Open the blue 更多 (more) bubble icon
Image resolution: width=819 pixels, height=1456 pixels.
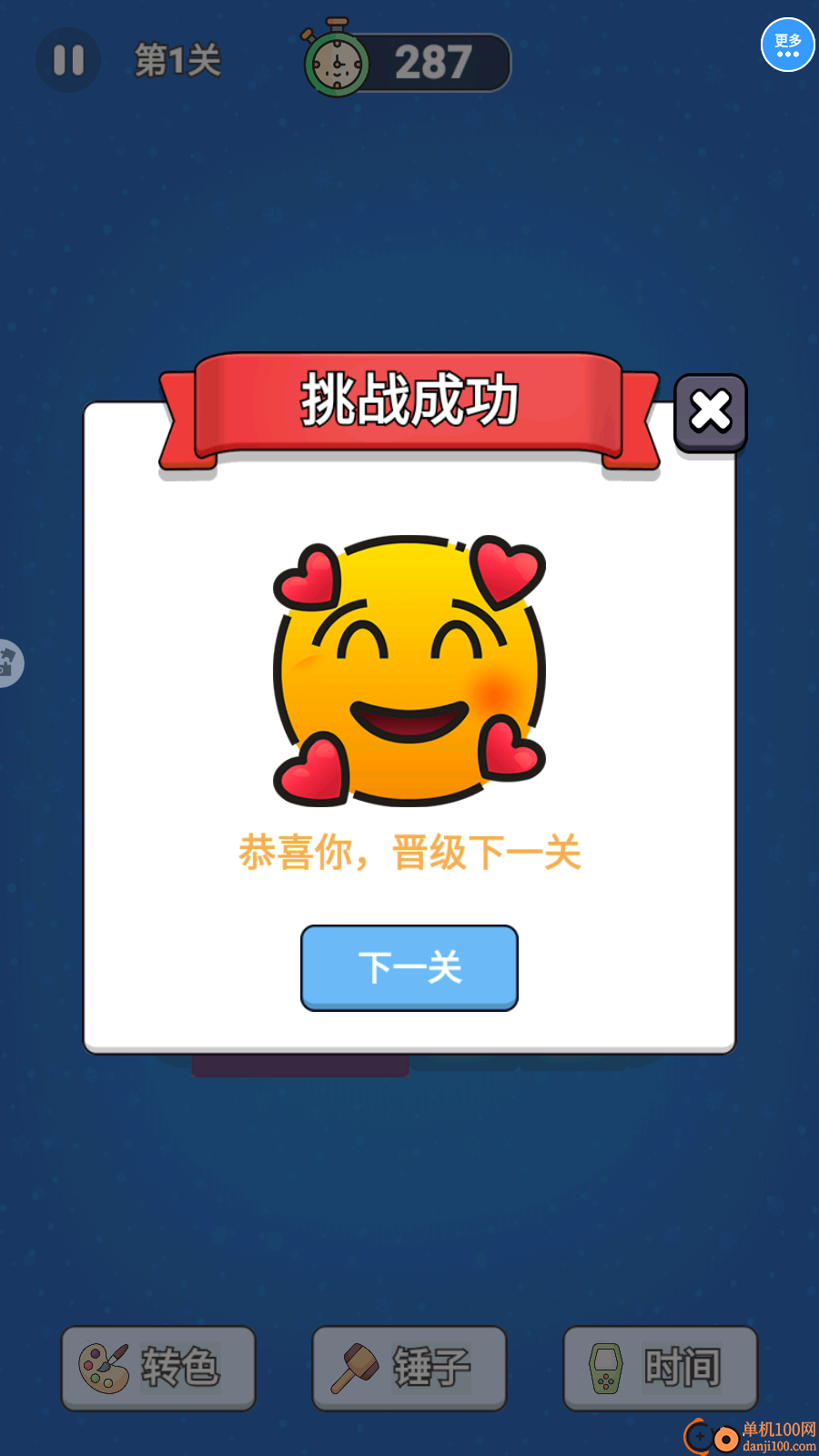[787, 44]
